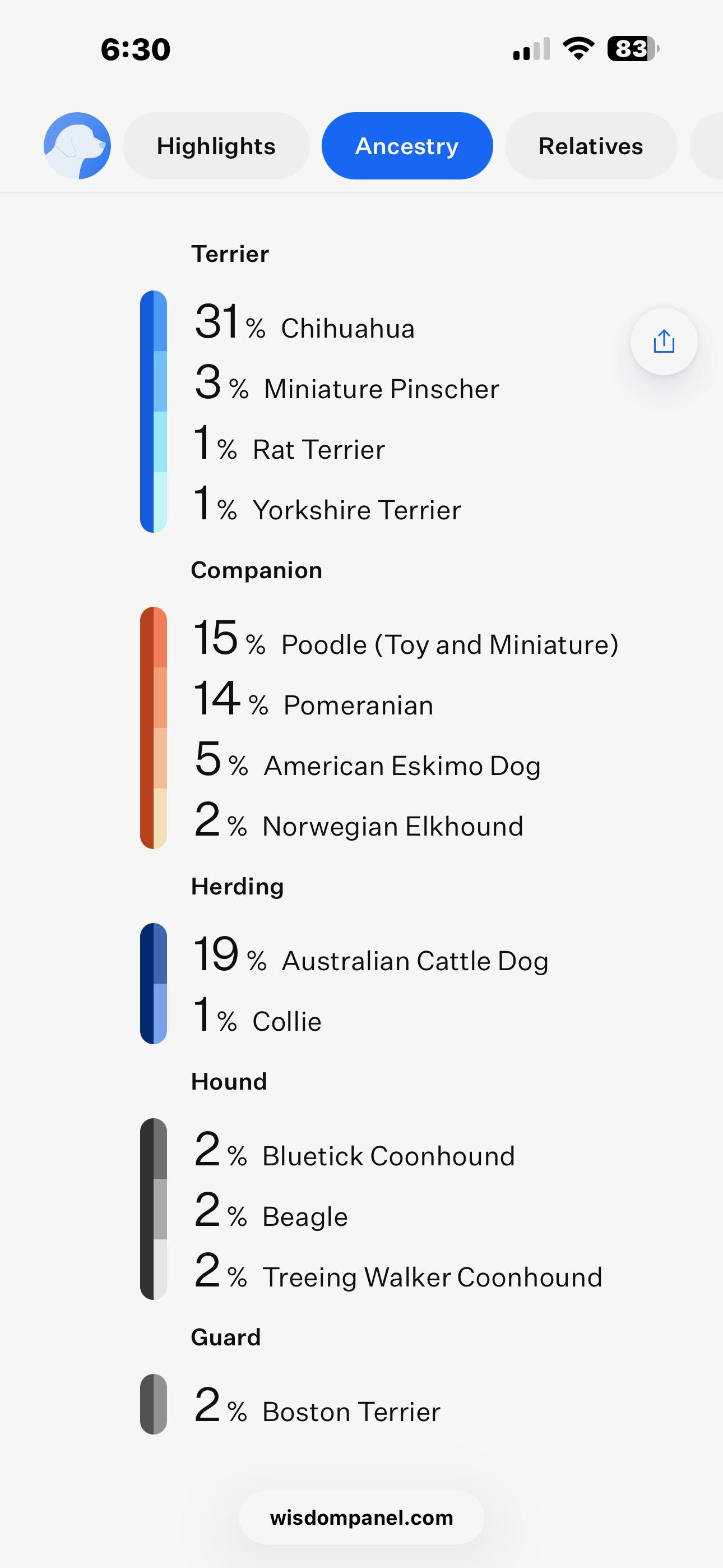
Task: Open the dog profile avatar
Action: click(77, 146)
